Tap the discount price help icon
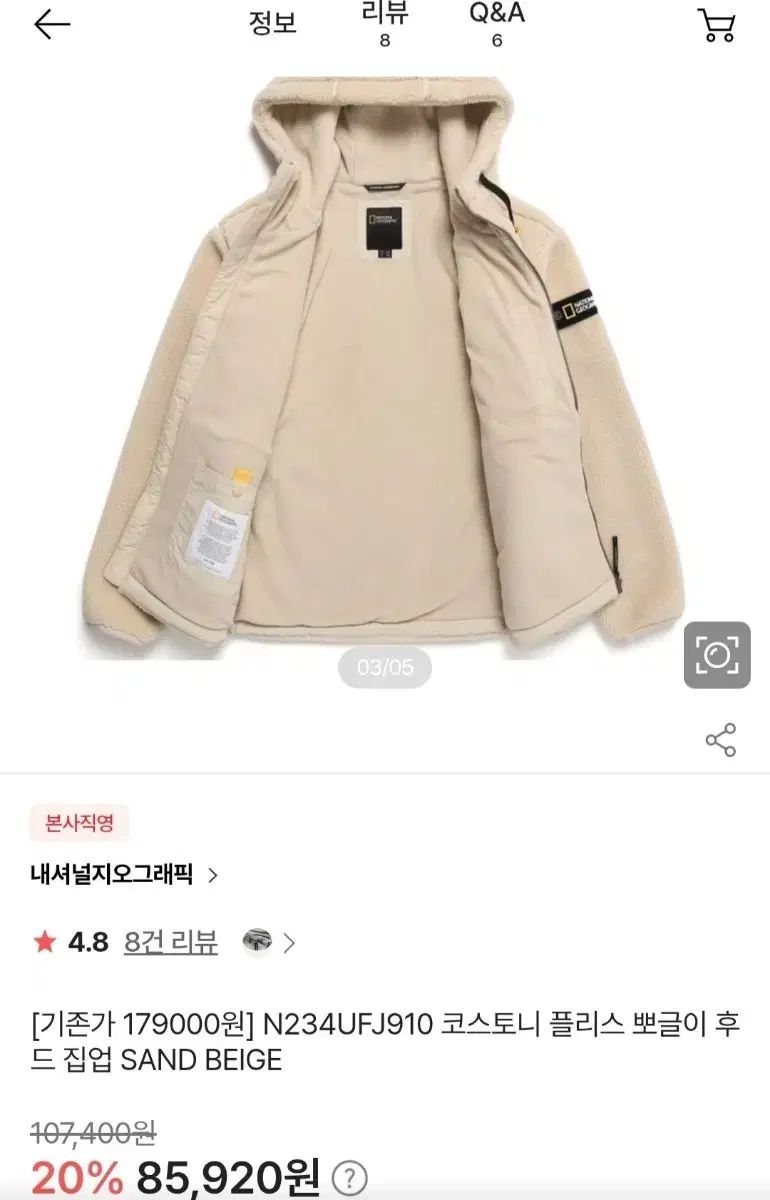 (349, 1177)
